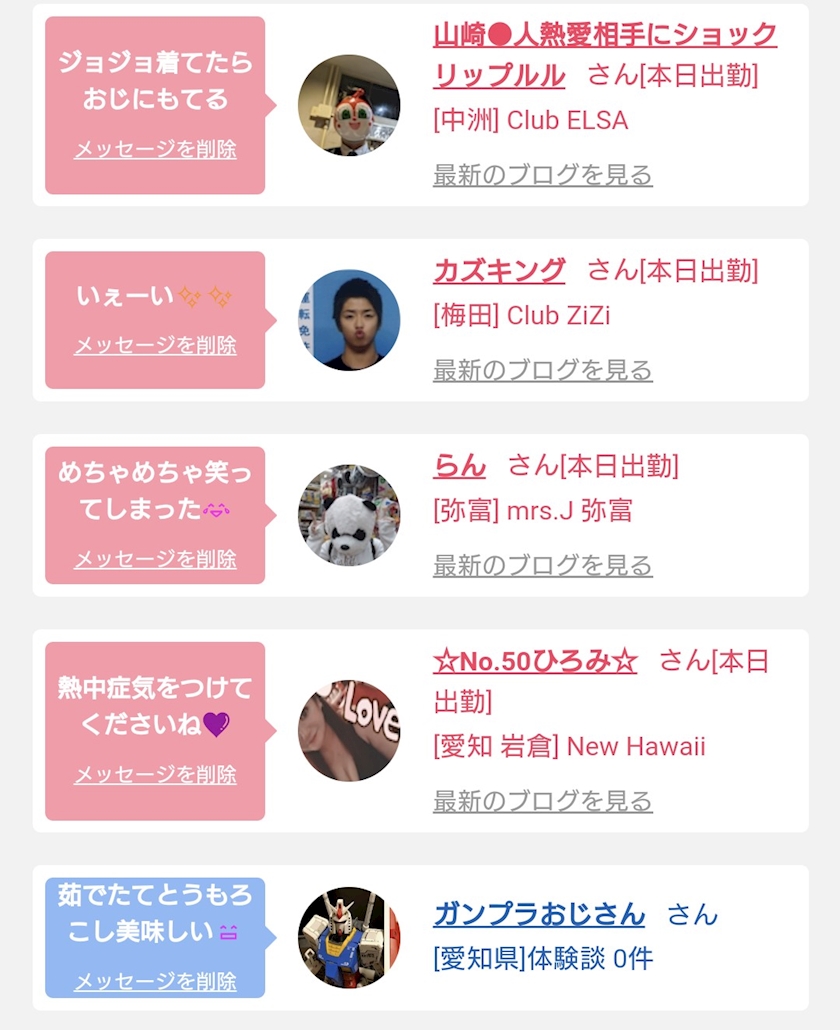View らん's latest blog
840x1030 pixels.
pos(542,565)
